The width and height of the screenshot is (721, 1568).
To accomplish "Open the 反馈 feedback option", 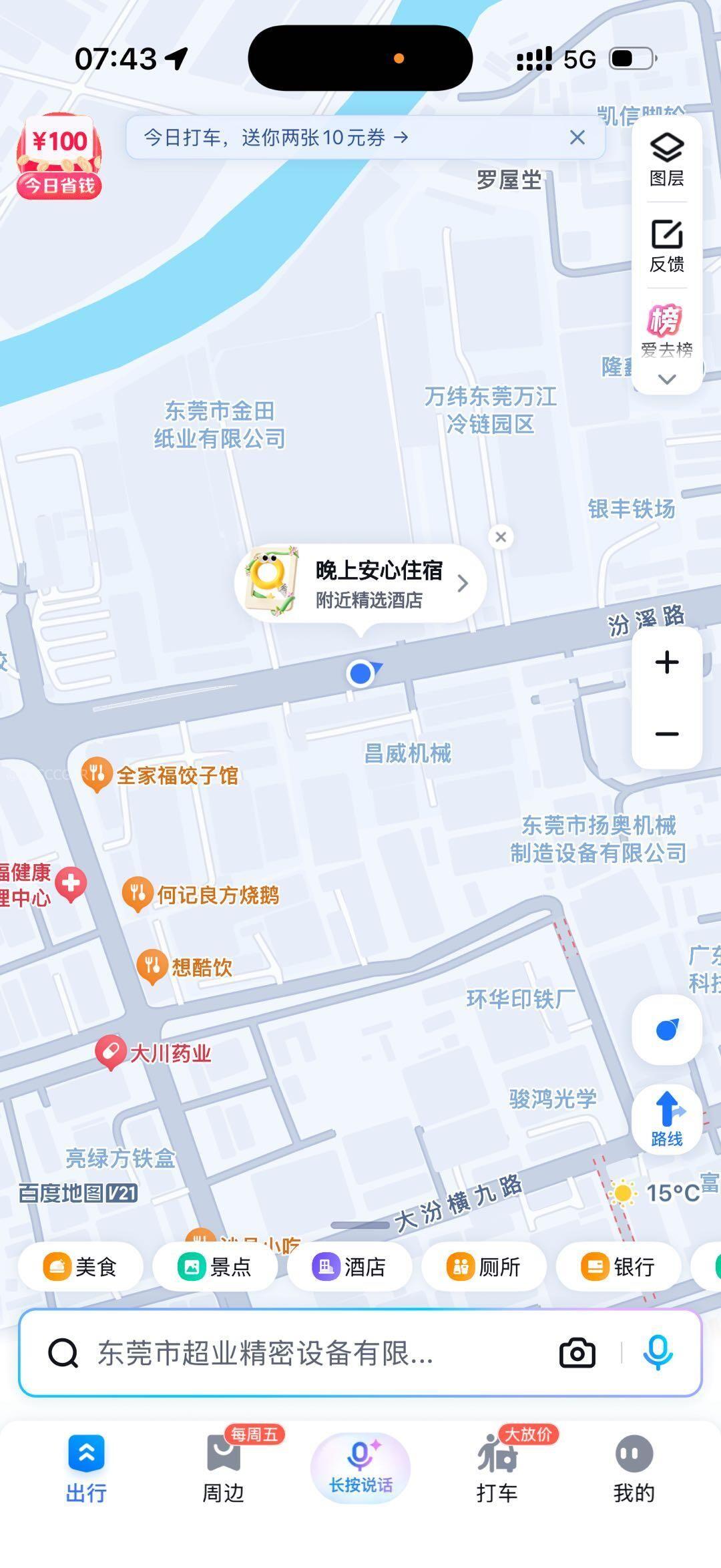I will 666,245.
